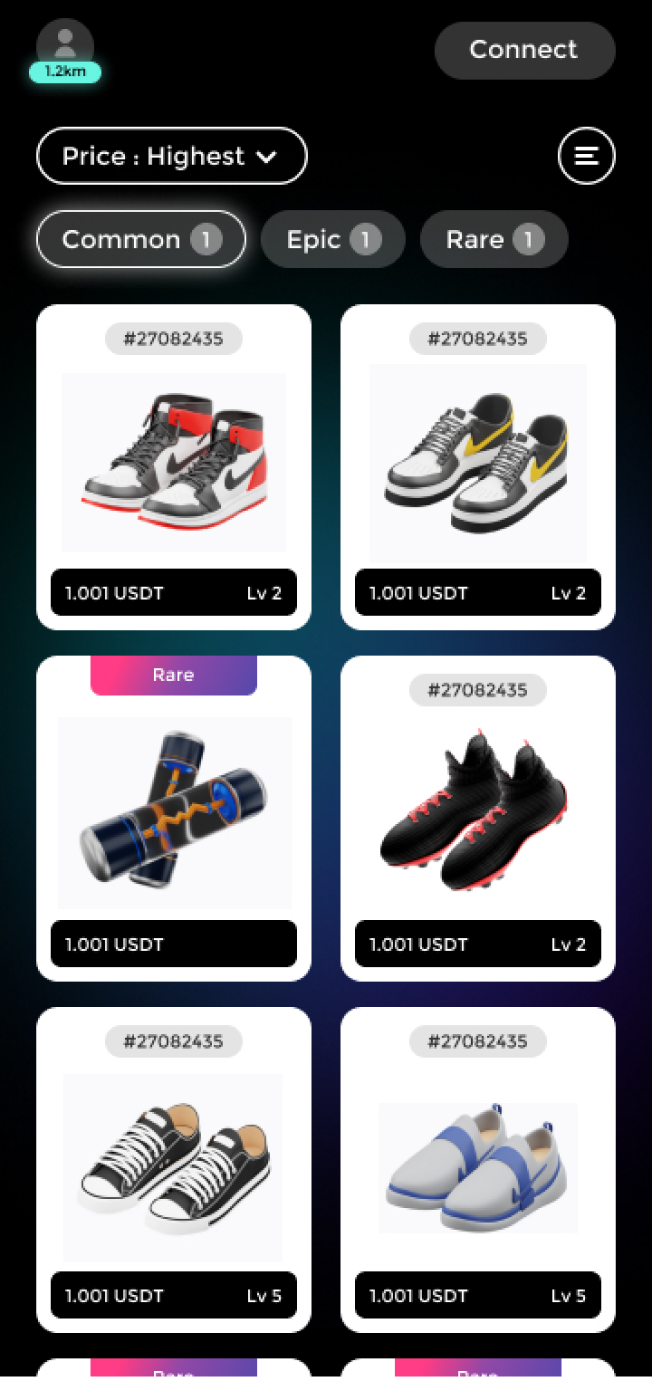The width and height of the screenshot is (652, 1377).
Task: Open the black canvas sneaker card
Action: [x=174, y=1167]
